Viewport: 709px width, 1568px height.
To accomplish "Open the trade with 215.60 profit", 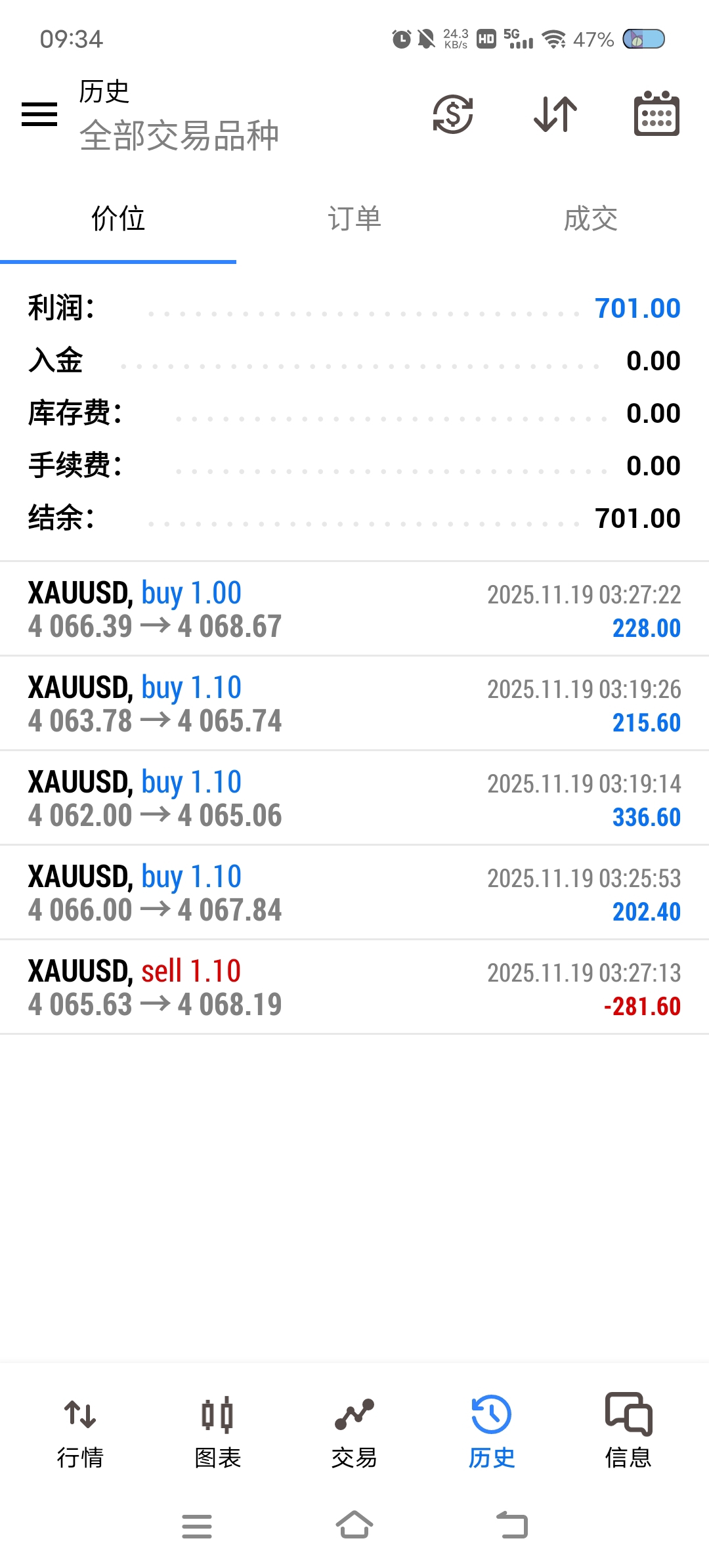I will click(354, 704).
